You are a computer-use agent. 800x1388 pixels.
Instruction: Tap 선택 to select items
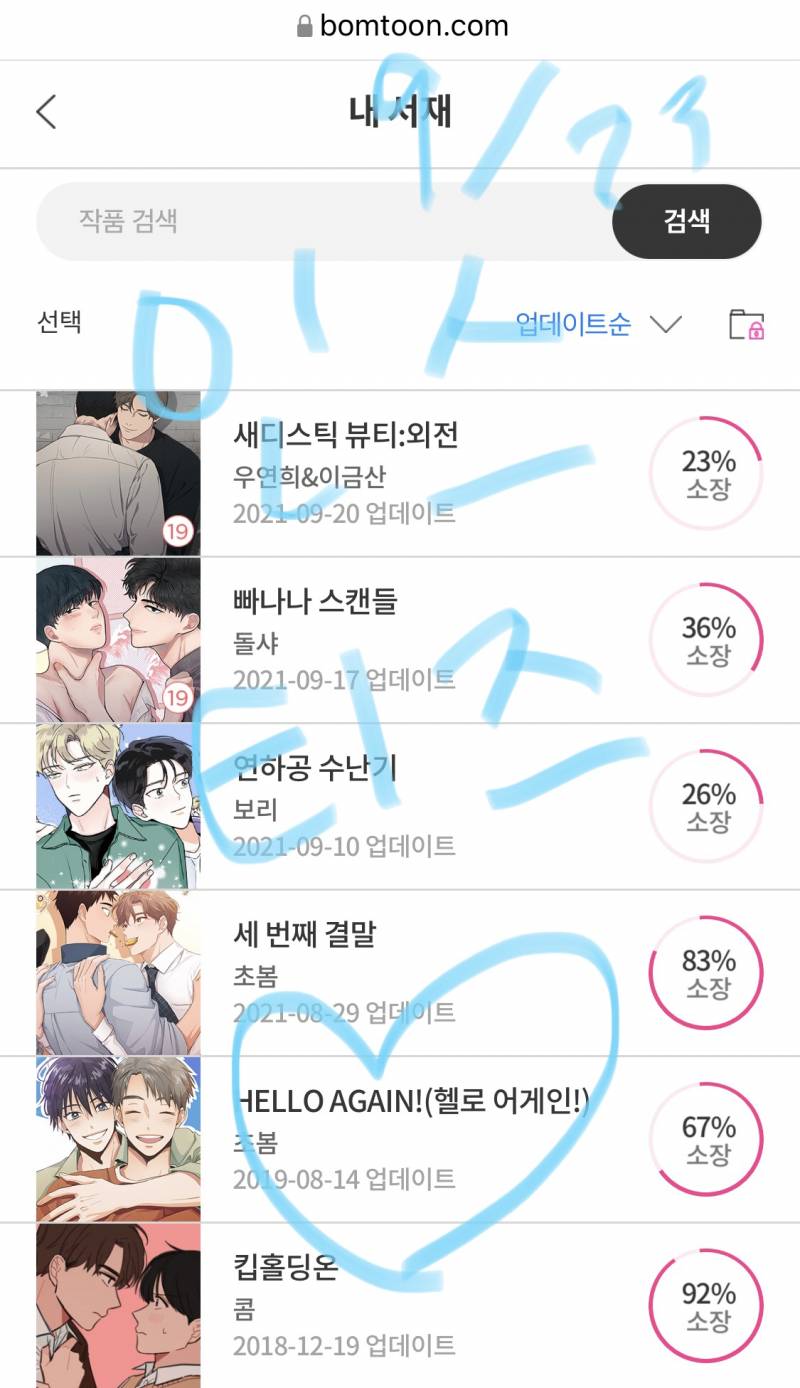[59, 322]
